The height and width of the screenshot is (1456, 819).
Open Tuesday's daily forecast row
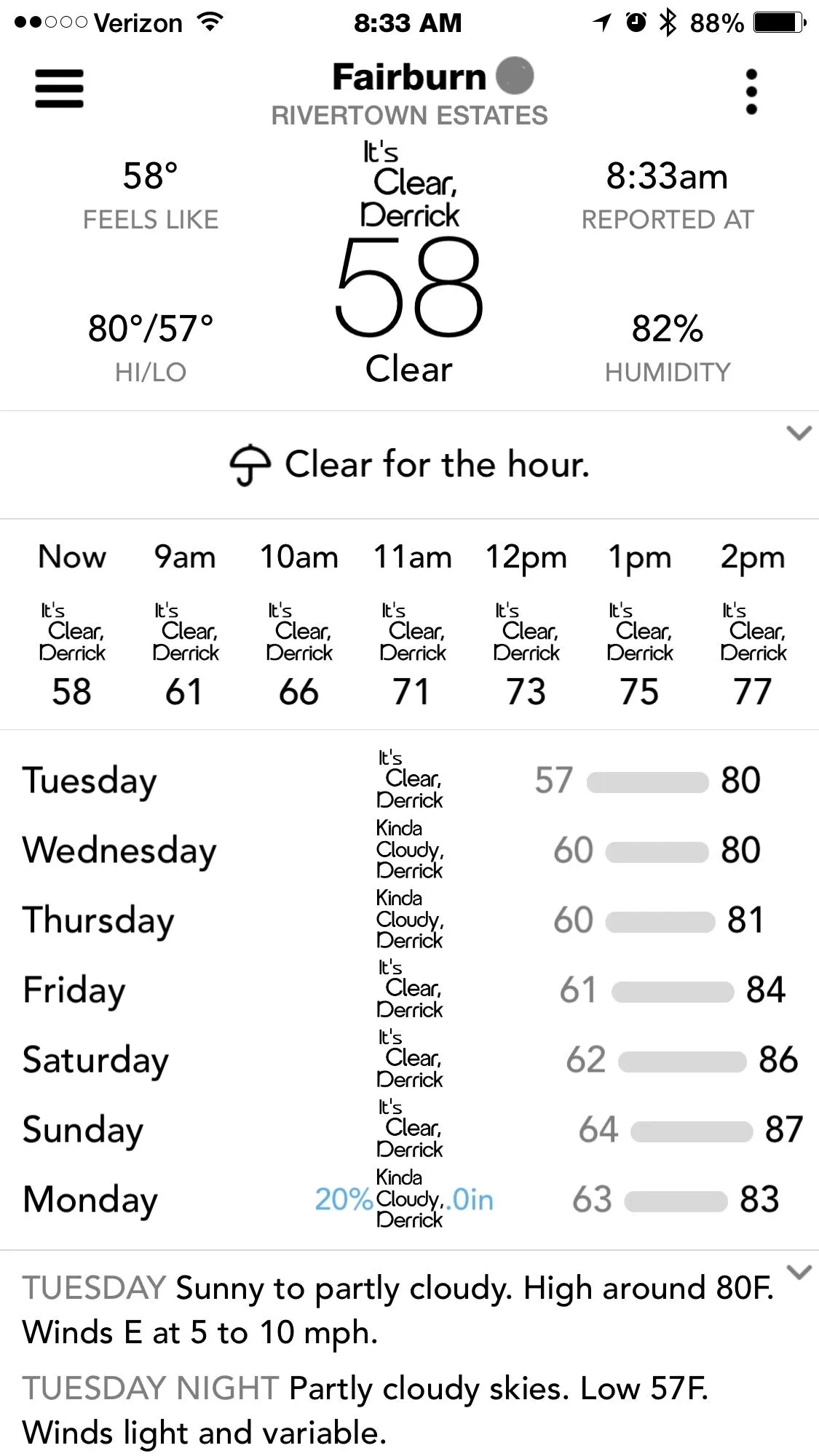coord(409,780)
